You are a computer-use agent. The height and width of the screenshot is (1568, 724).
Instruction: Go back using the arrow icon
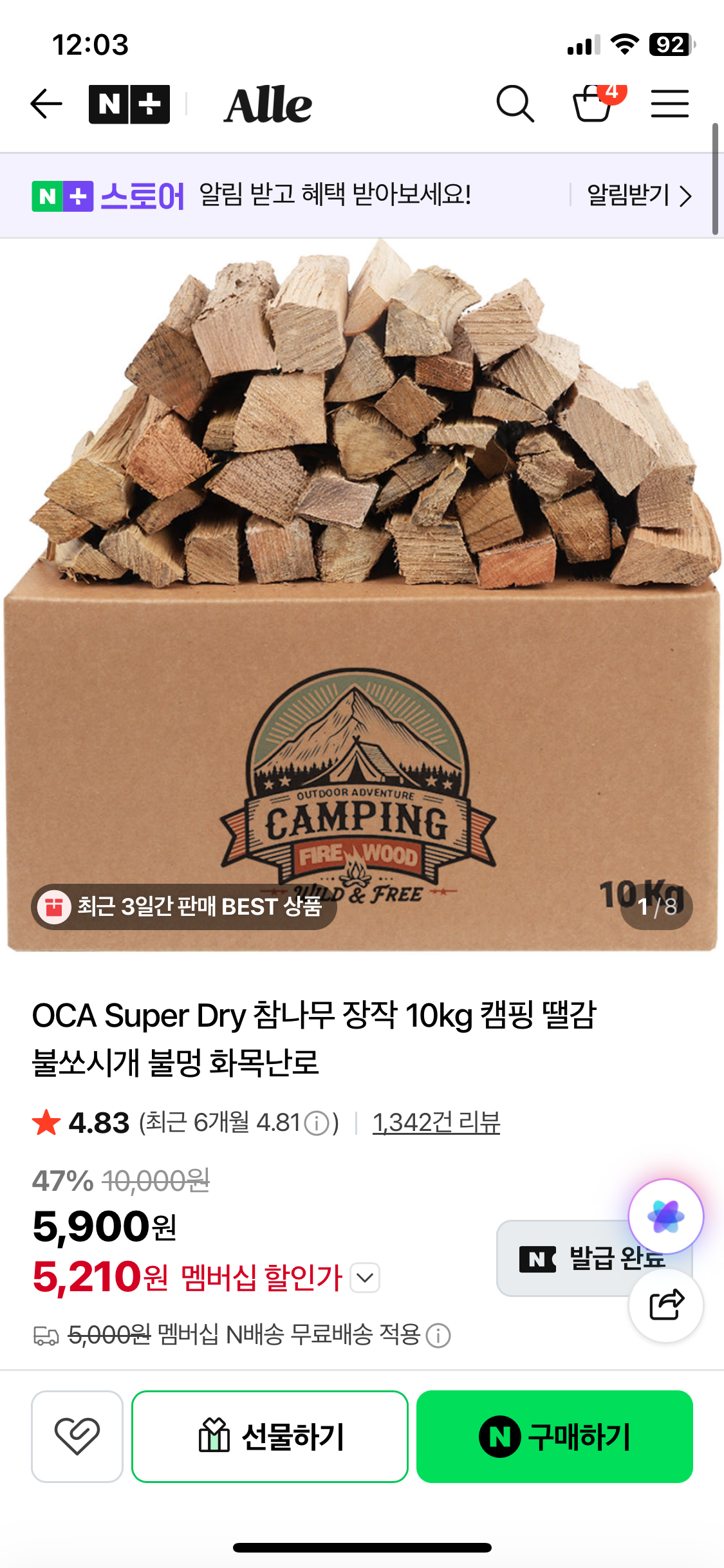click(x=46, y=104)
